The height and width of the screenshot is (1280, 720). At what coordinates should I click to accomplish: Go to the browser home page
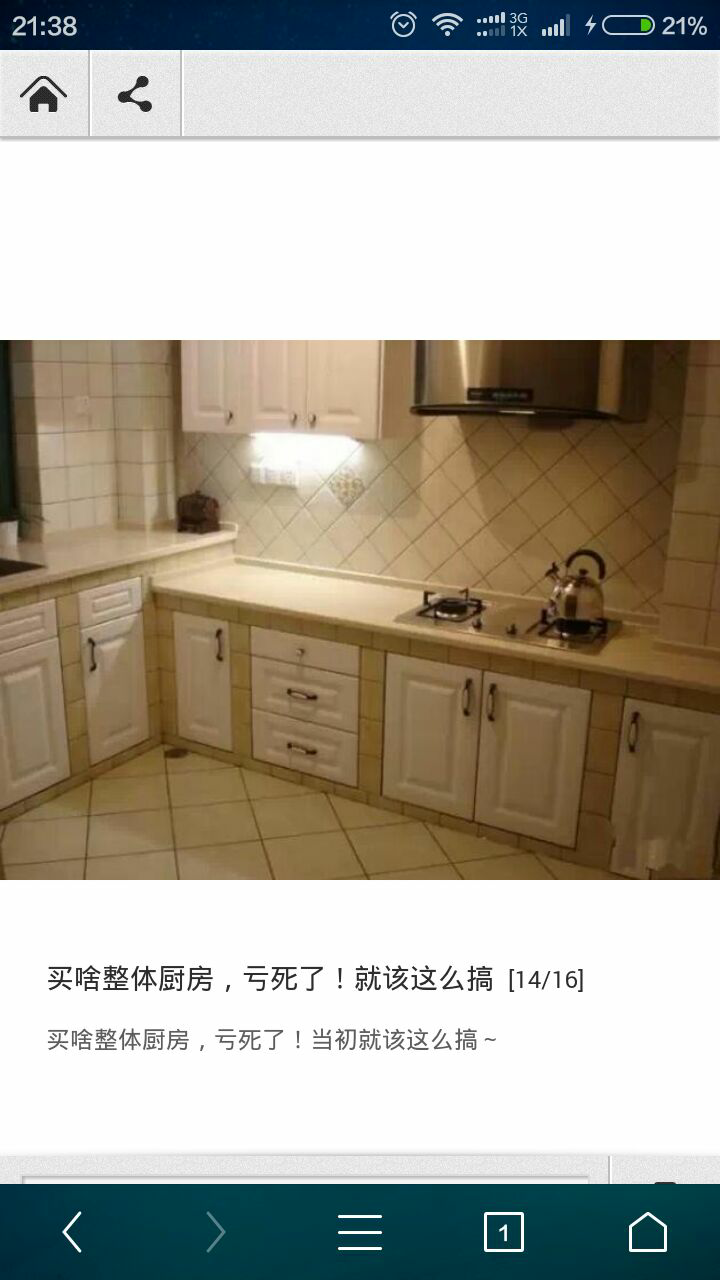click(x=648, y=1232)
